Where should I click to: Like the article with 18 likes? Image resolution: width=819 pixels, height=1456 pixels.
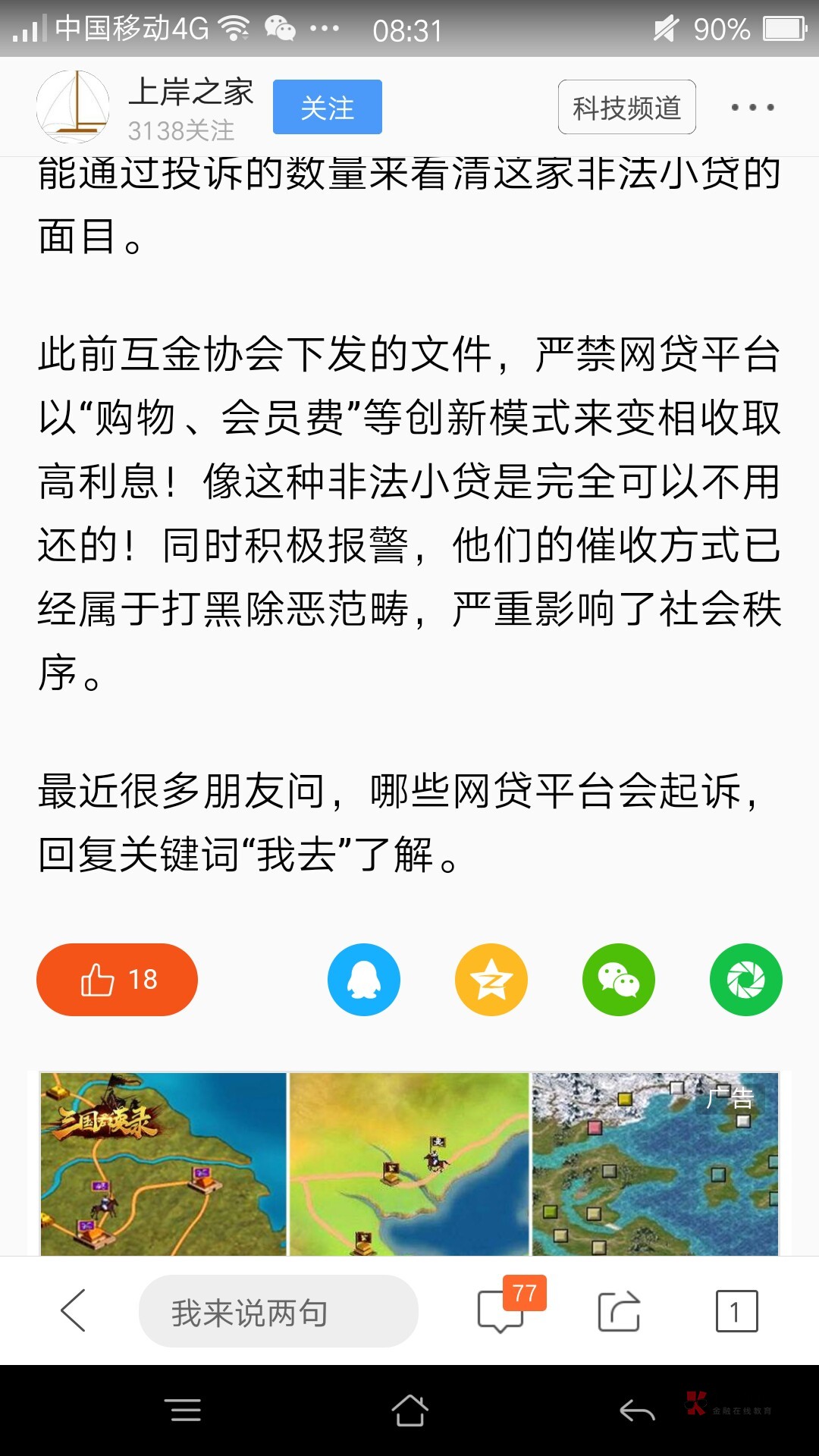[117, 980]
